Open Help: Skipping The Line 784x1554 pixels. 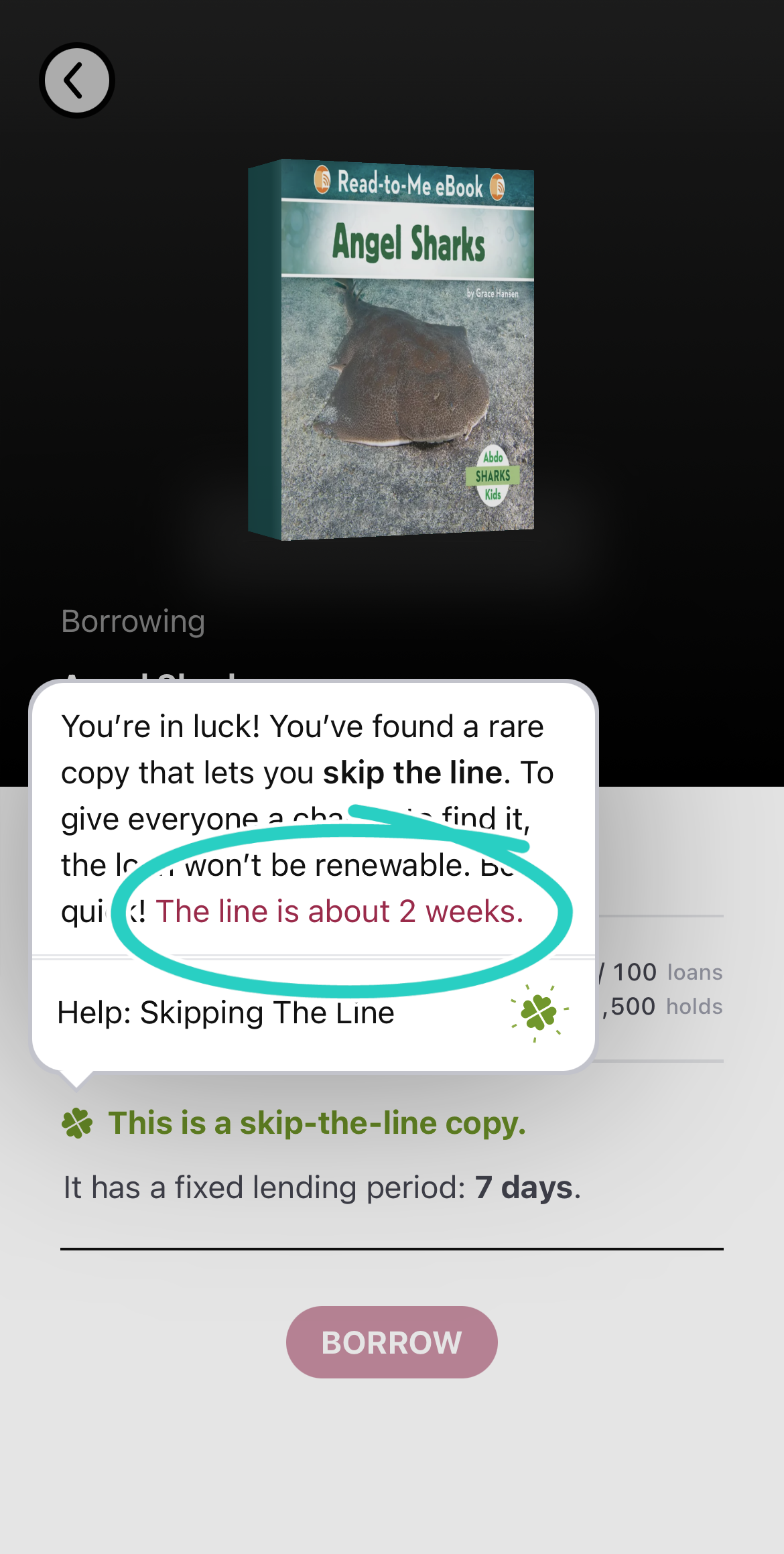pos(226,1013)
